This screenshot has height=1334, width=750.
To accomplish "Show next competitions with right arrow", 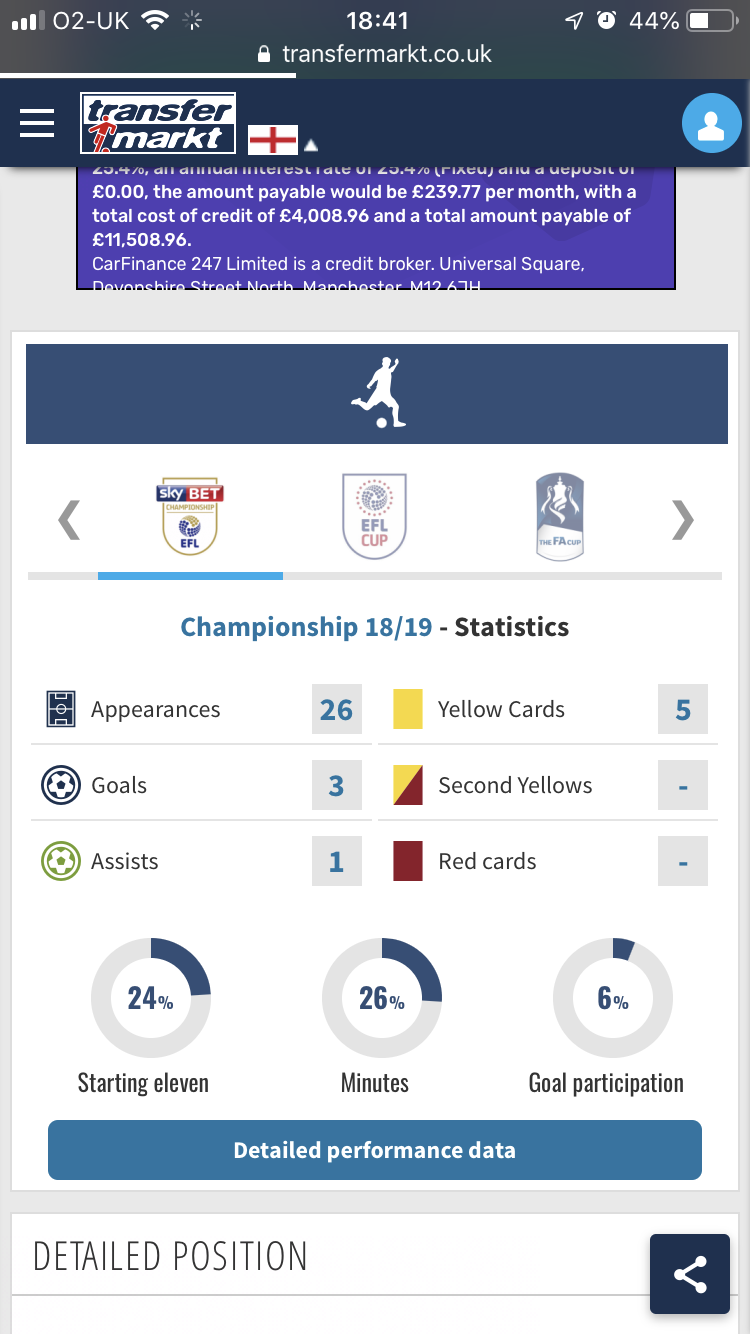I will tap(682, 519).
